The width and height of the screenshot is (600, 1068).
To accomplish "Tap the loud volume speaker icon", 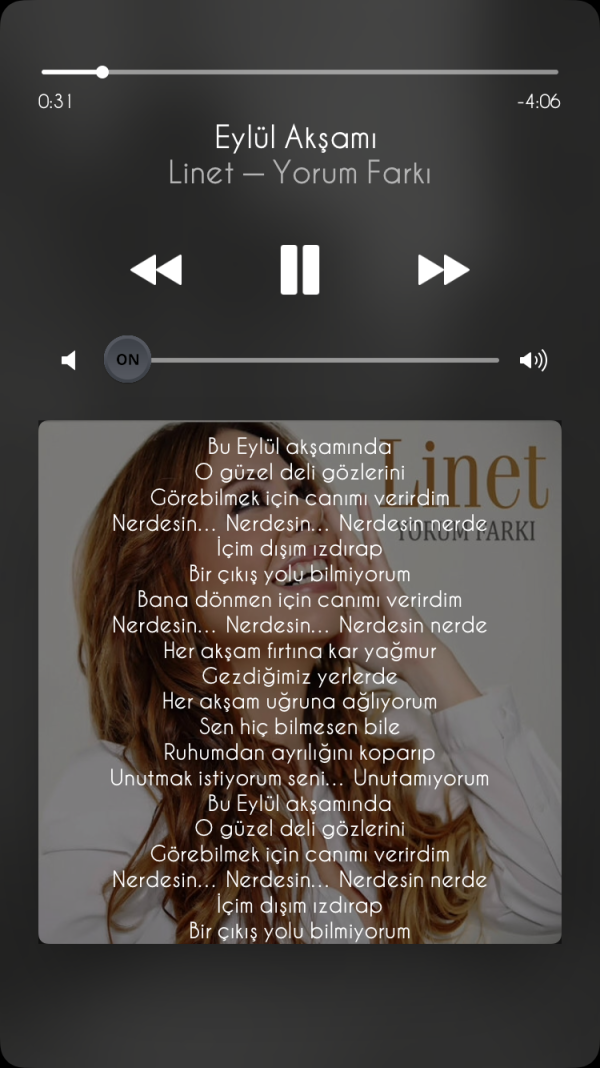I will click(x=533, y=360).
